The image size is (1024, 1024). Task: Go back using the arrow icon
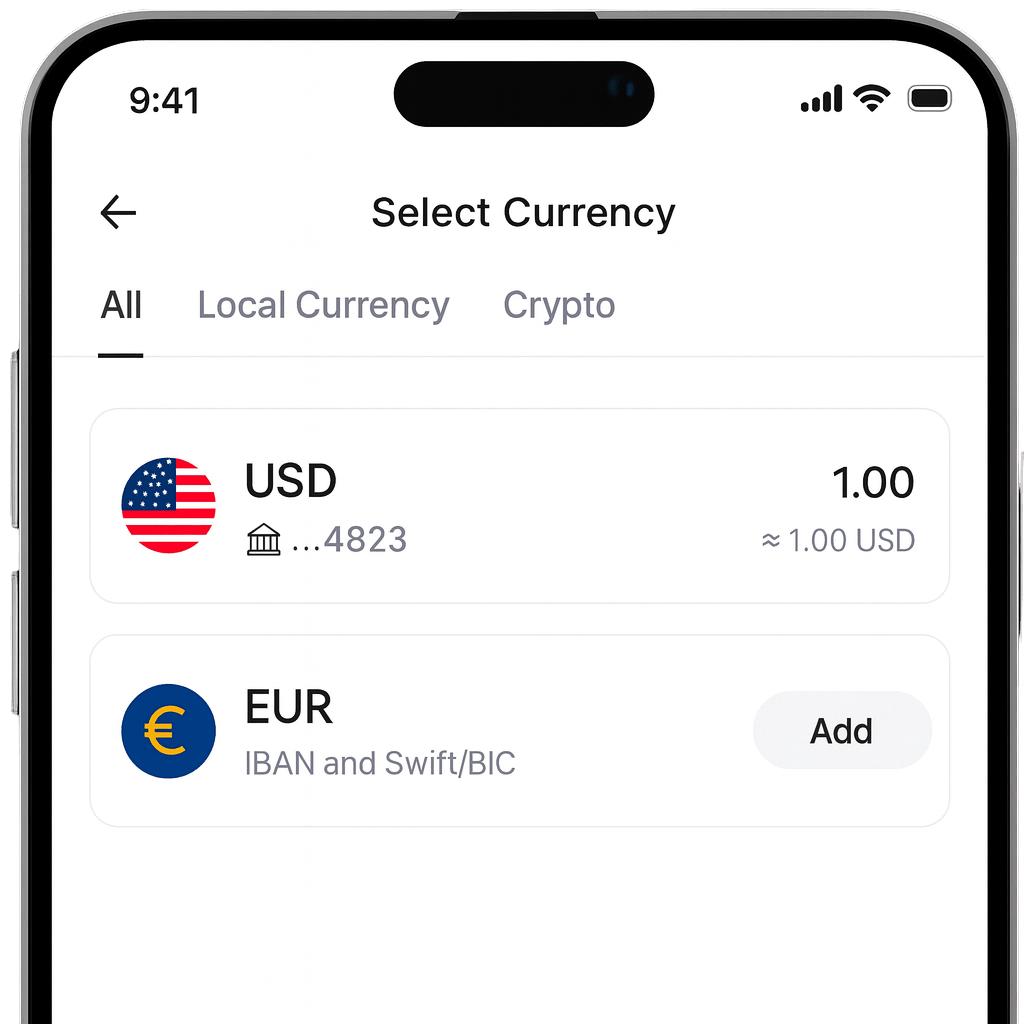coord(118,213)
